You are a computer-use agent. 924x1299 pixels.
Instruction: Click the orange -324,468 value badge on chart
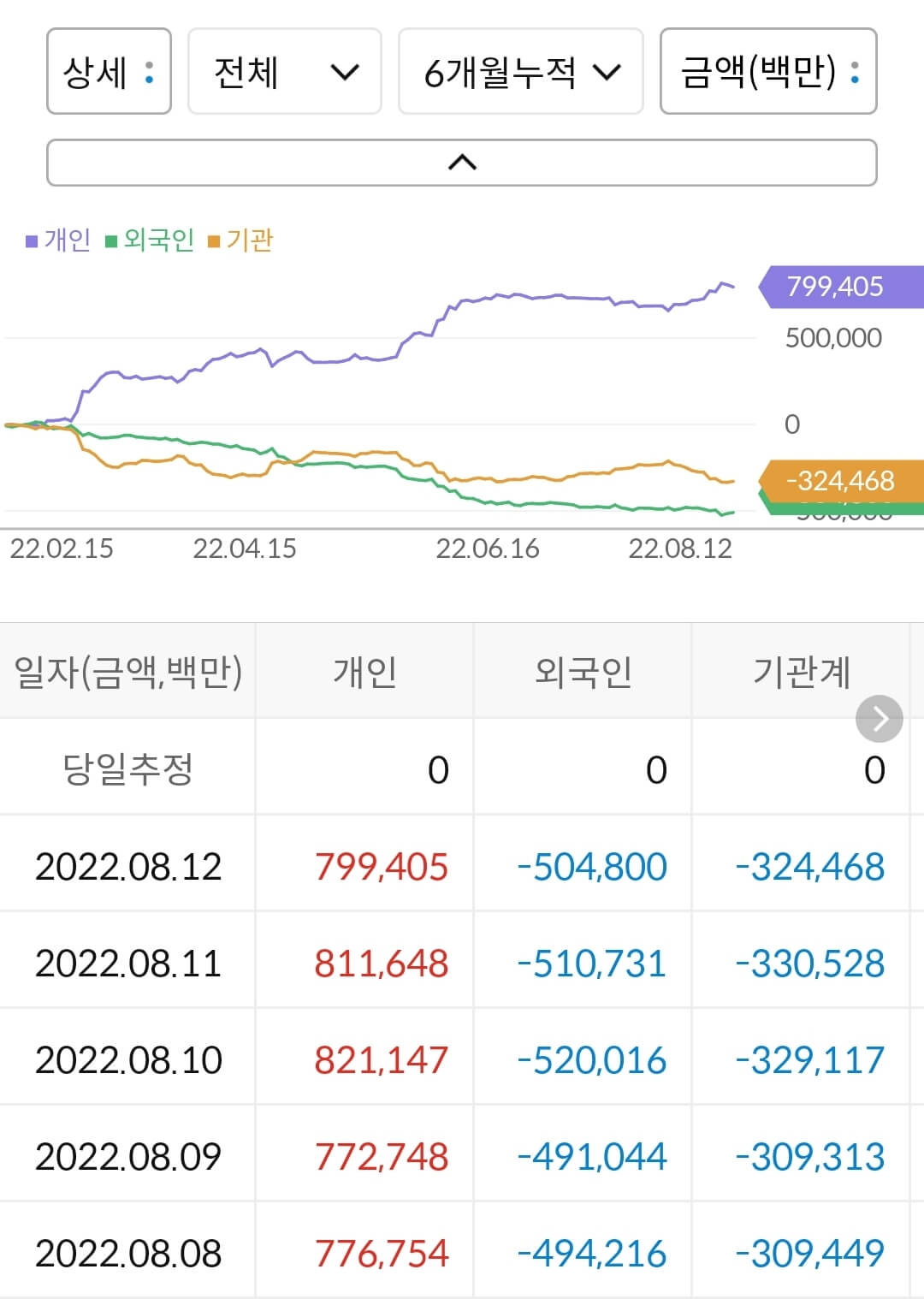click(841, 481)
